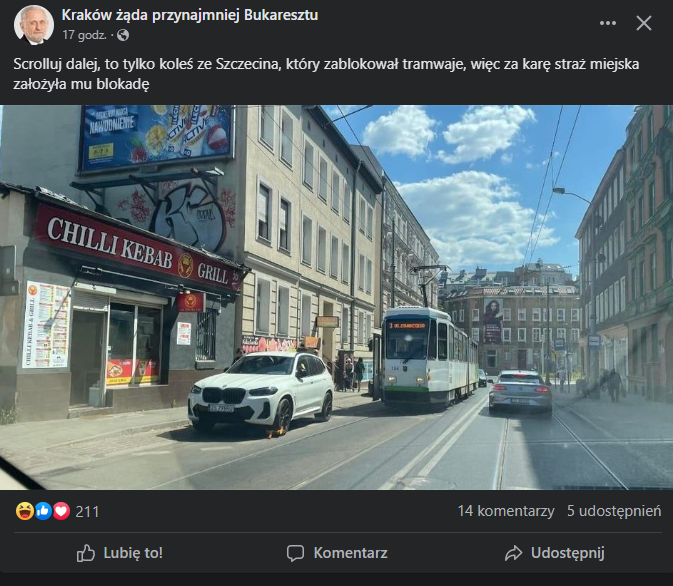Open the Kraków żąda przynajmniej Bukaresztu page
Viewport: 673px width, 586px height.
click(x=191, y=15)
